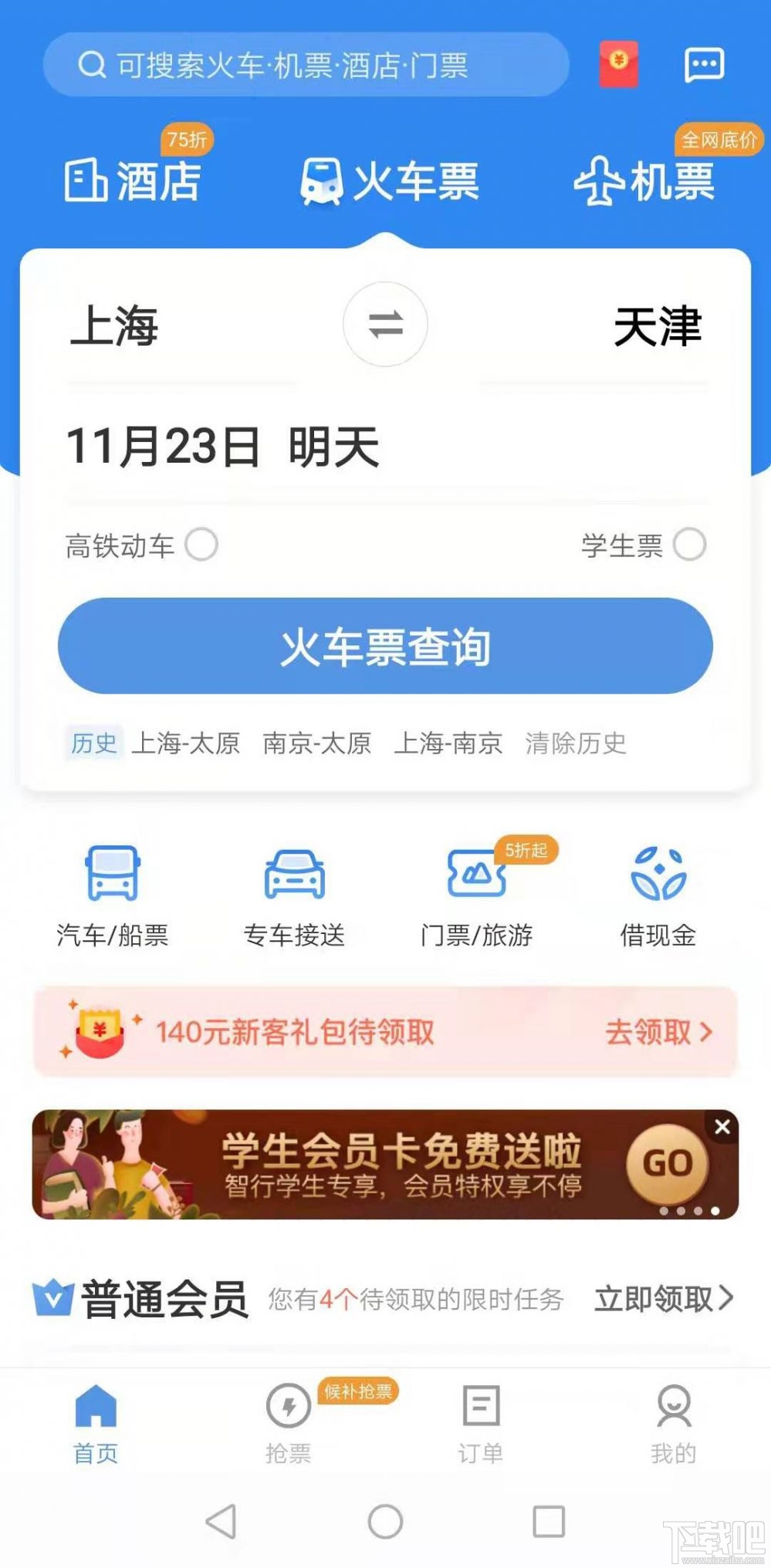Image resolution: width=771 pixels, height=1568 pixels.
Task: Tap the 火车票查询 button
Action: (x=385, y=646)
